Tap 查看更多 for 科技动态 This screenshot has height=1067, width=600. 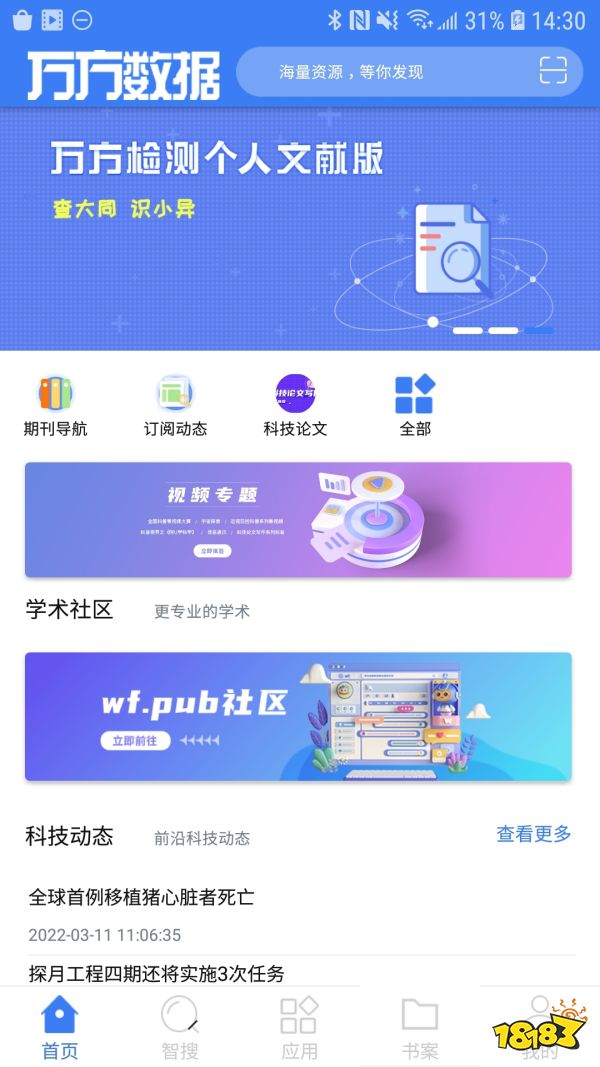[534, 834]
